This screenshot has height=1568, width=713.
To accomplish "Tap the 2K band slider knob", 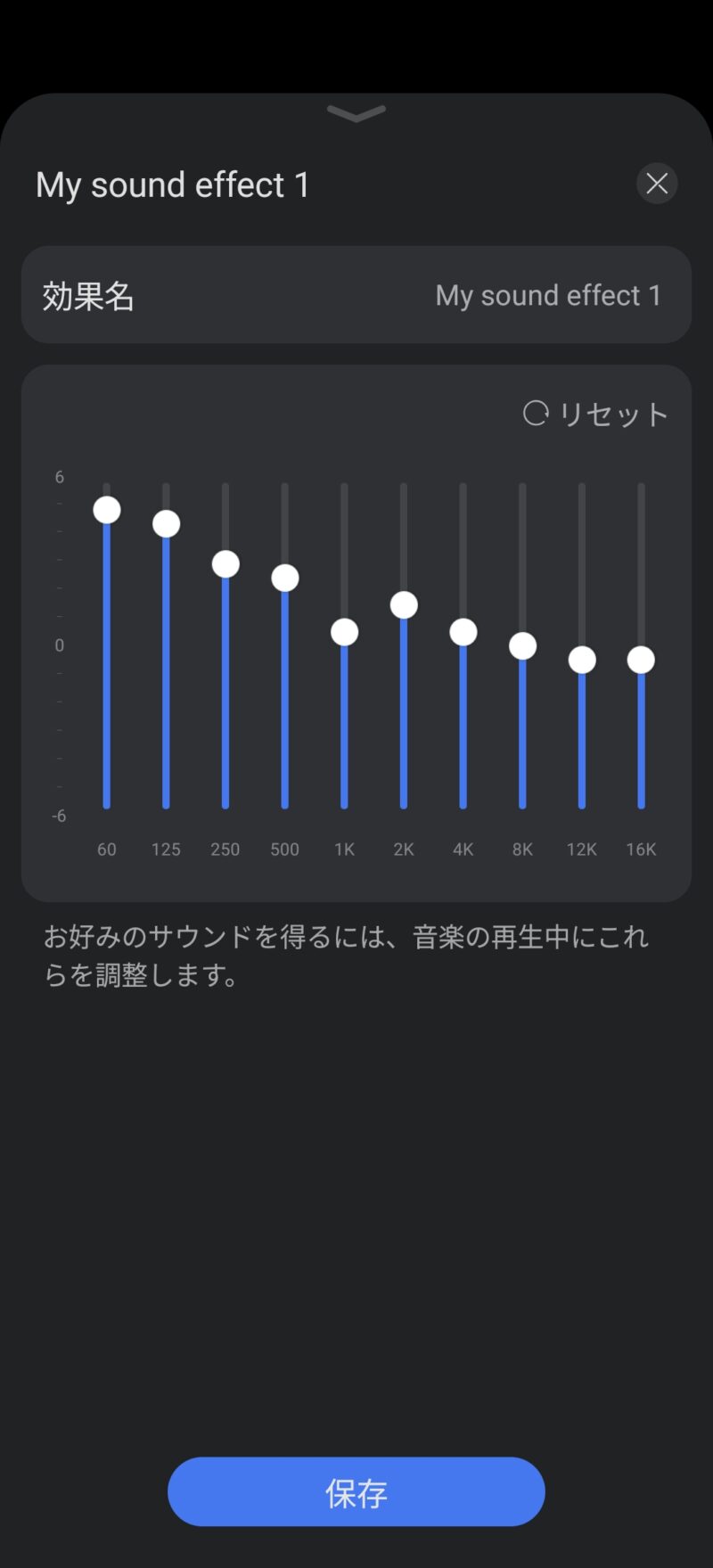I will (x=404, y=605).
